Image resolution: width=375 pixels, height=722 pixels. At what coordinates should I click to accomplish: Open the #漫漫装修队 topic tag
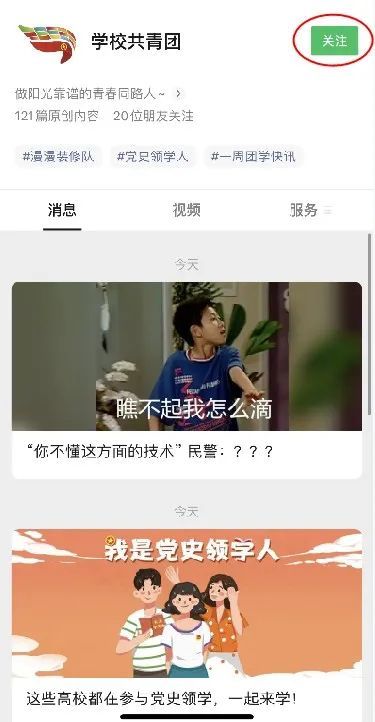[58, 157]
